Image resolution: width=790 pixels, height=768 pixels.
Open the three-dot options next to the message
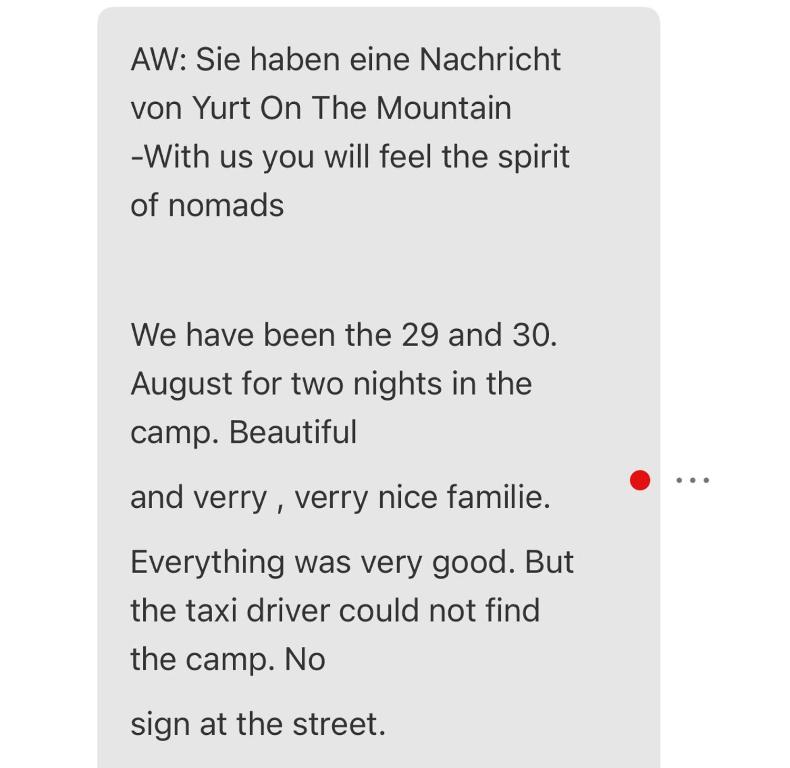pyautogui.click(x=693, y=481)
